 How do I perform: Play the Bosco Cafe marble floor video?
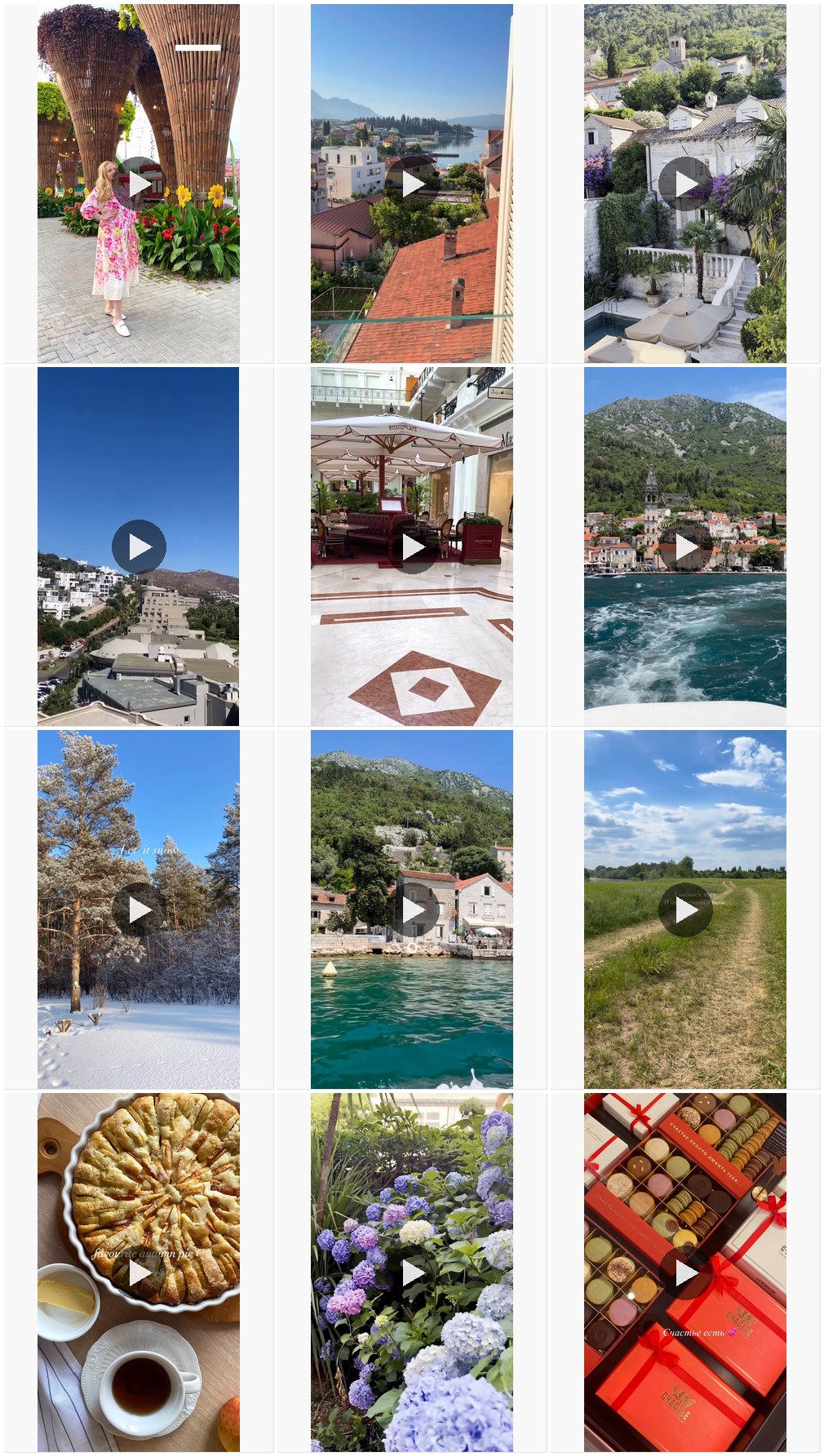[x=412, y=547]
